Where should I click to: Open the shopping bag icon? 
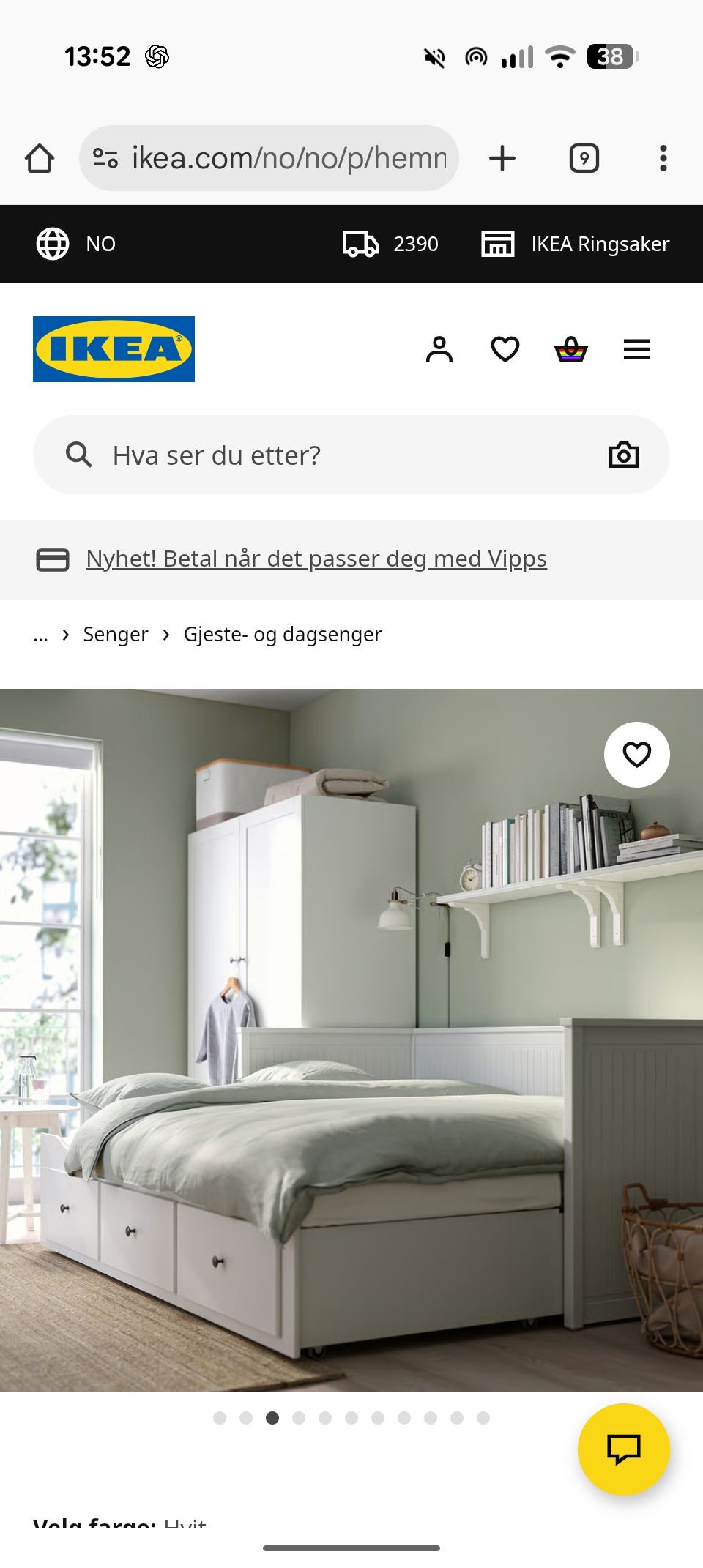[x=573, y=349]
